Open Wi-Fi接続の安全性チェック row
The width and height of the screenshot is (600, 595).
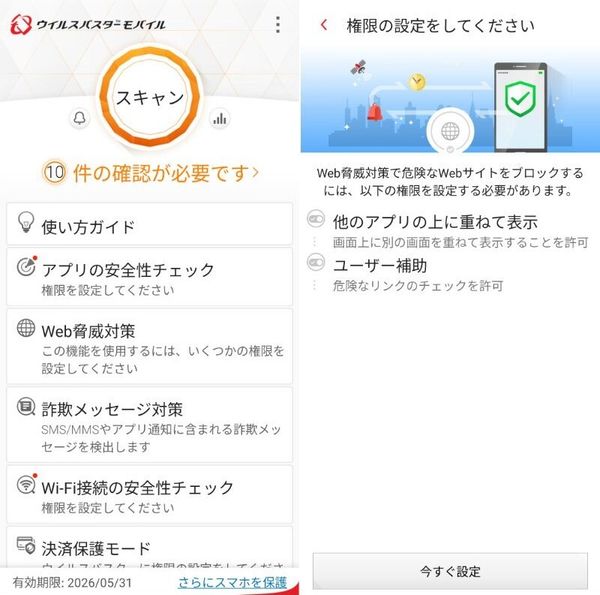click(x=150, y=494)
